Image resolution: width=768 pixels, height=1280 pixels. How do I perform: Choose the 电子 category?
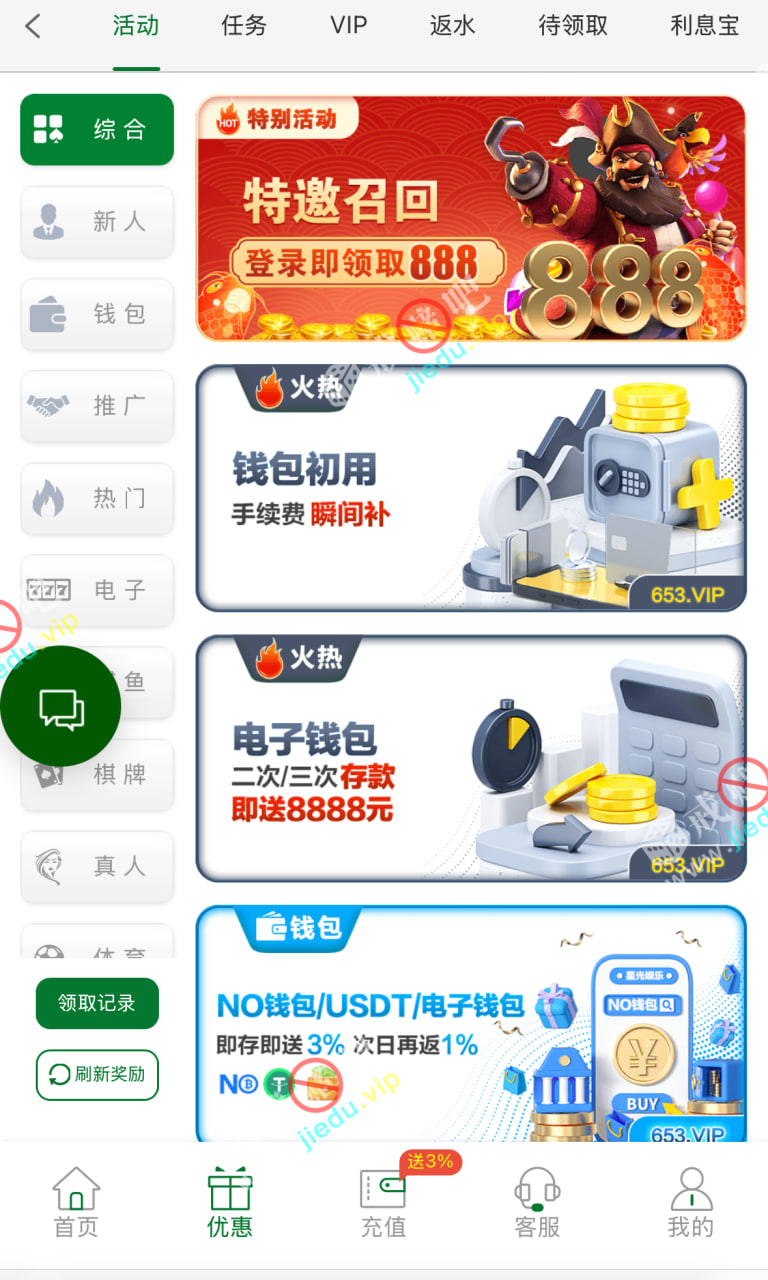97,590
